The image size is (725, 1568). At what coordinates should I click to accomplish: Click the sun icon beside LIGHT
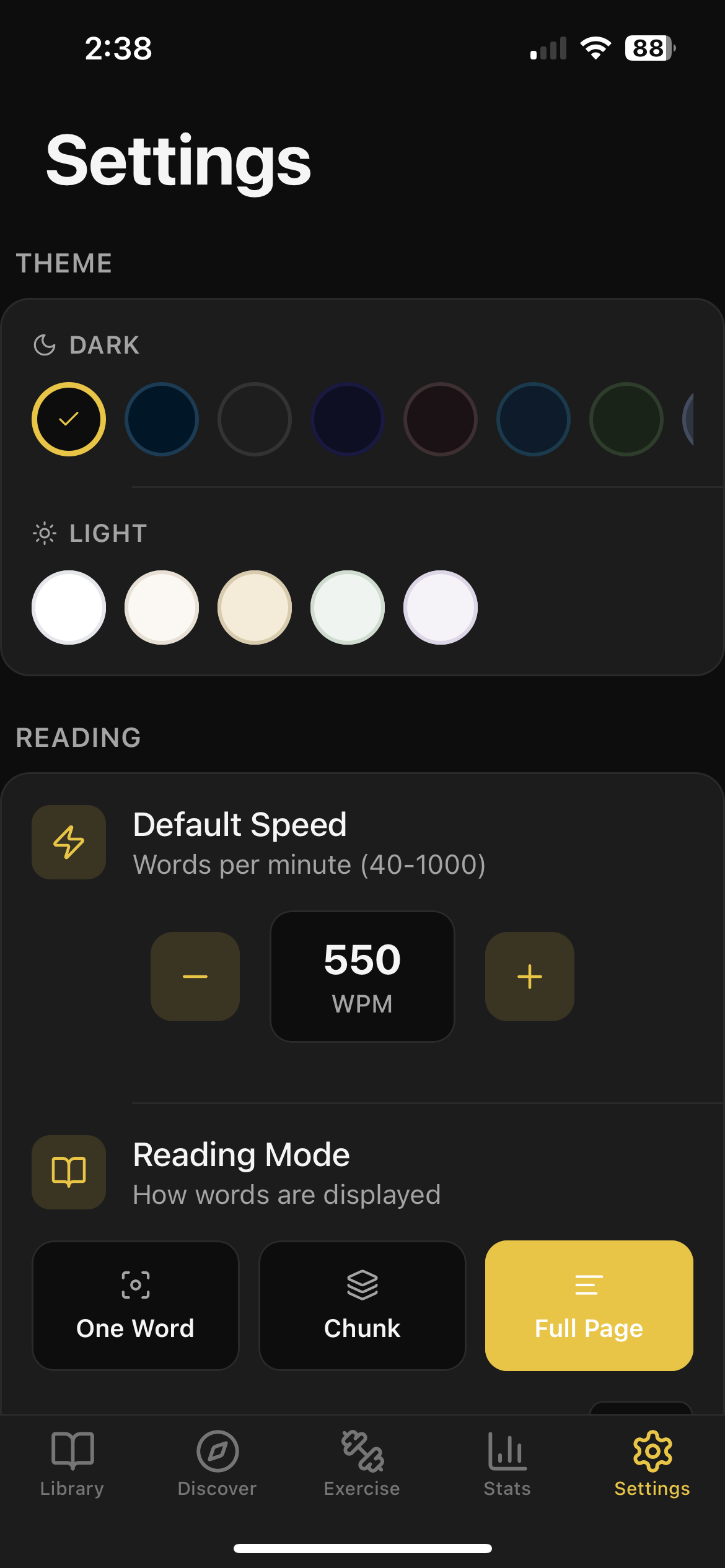click(44, 533)
